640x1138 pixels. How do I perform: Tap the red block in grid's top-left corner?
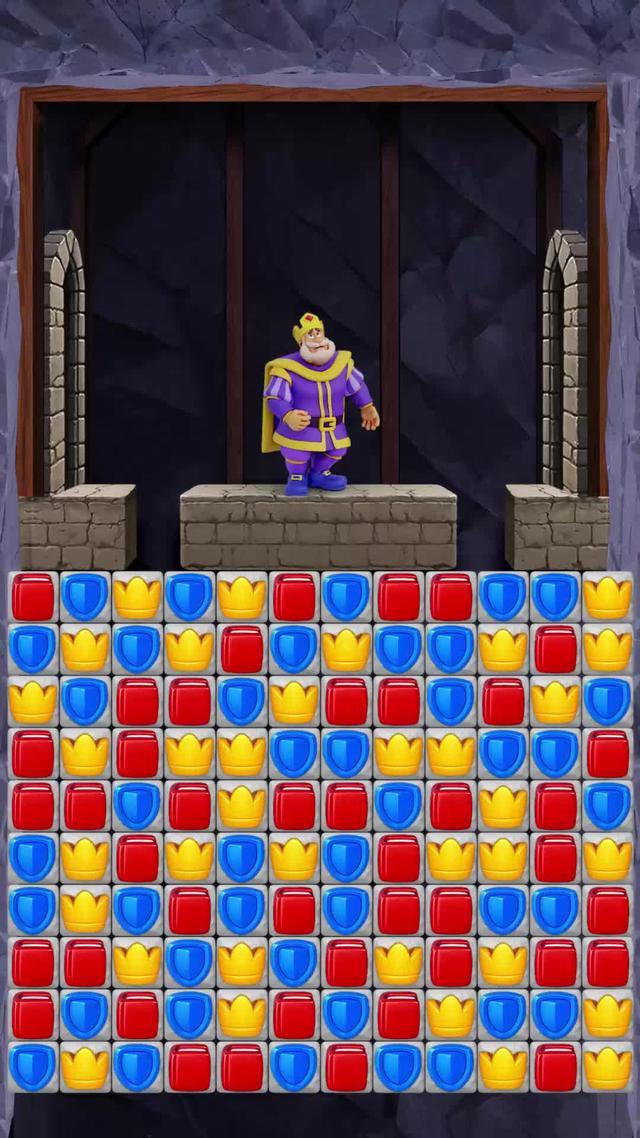pyautogui.click(x=32, y=597)
